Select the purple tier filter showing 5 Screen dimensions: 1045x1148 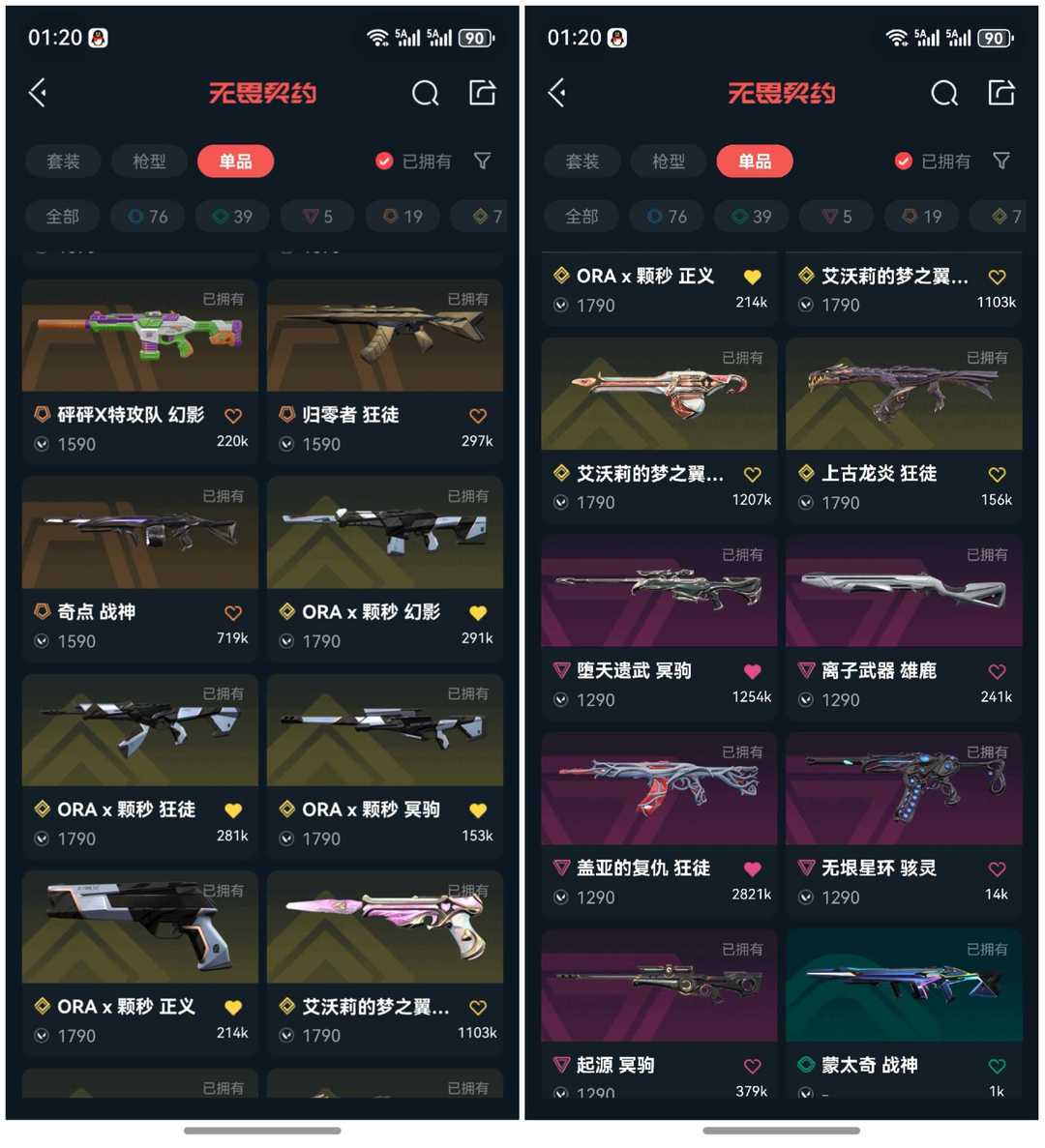tap(317, 217)
